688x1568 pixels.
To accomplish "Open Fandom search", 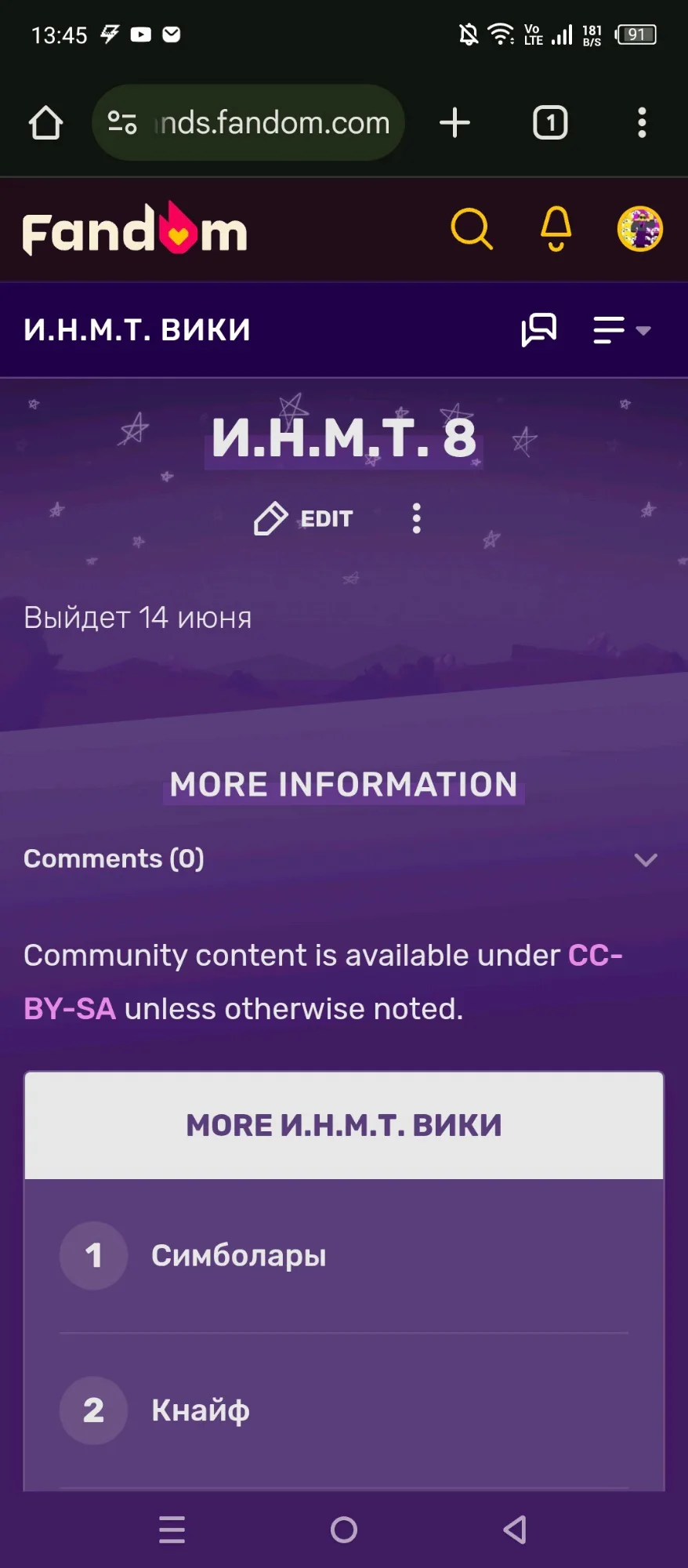I will [x=472, y=229].
